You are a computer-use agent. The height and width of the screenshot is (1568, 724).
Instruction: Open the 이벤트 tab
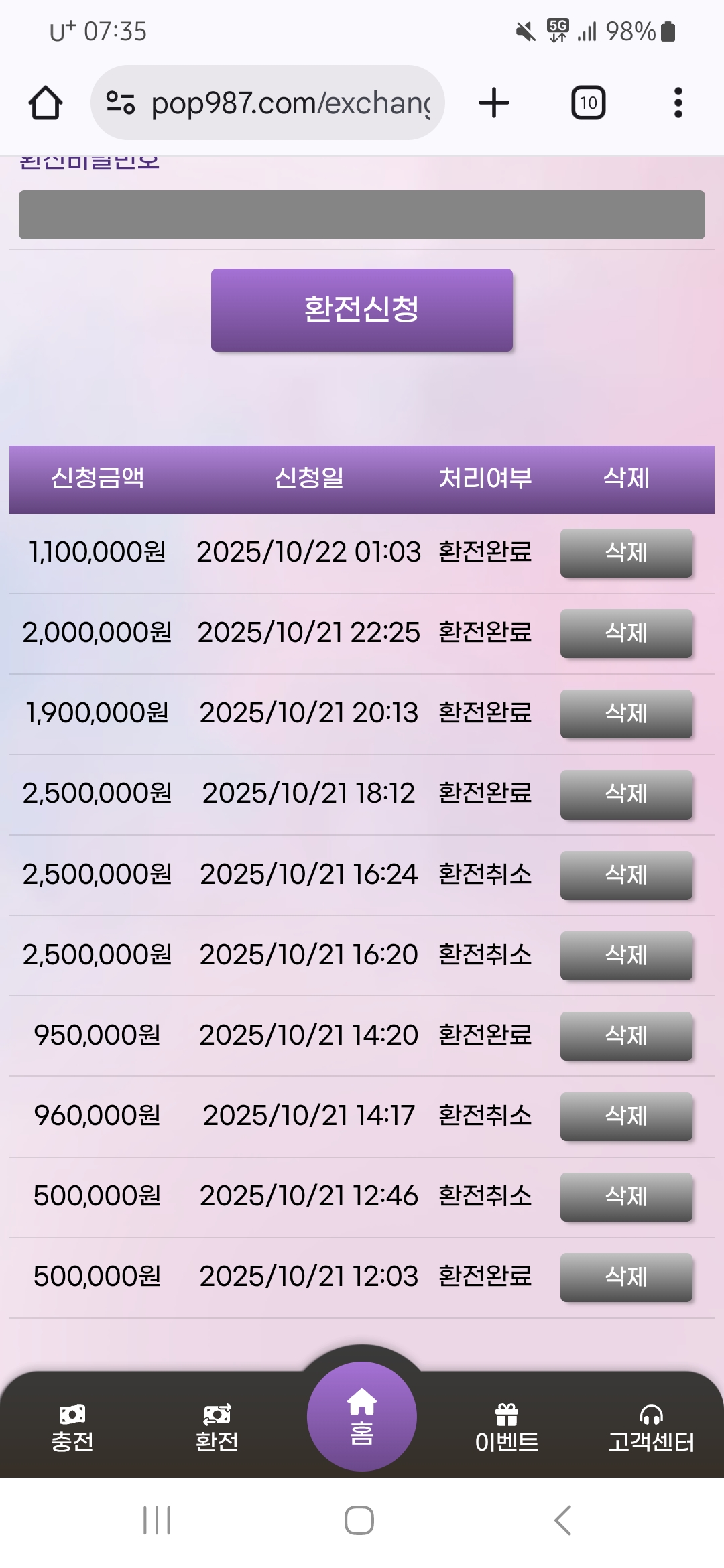click(x=507, y=1429)
